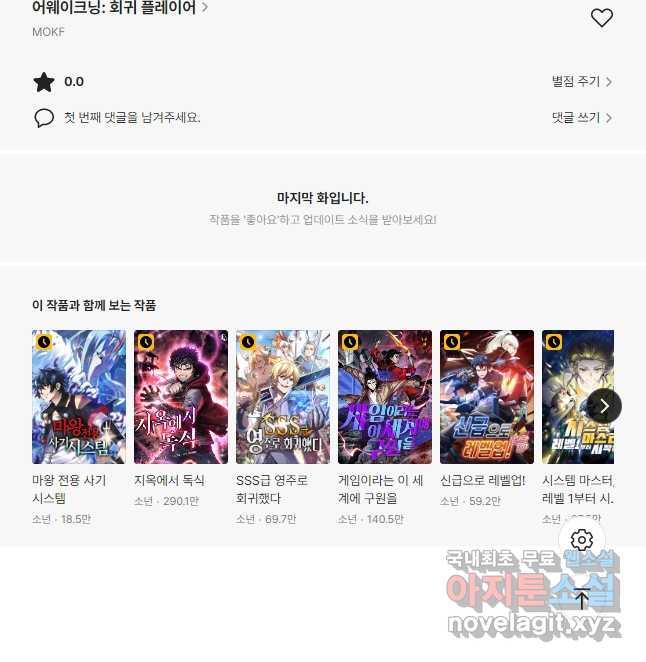Like this work with the heart icon
Viewport: 646px width, 662px height.
(x=601, y=18)
